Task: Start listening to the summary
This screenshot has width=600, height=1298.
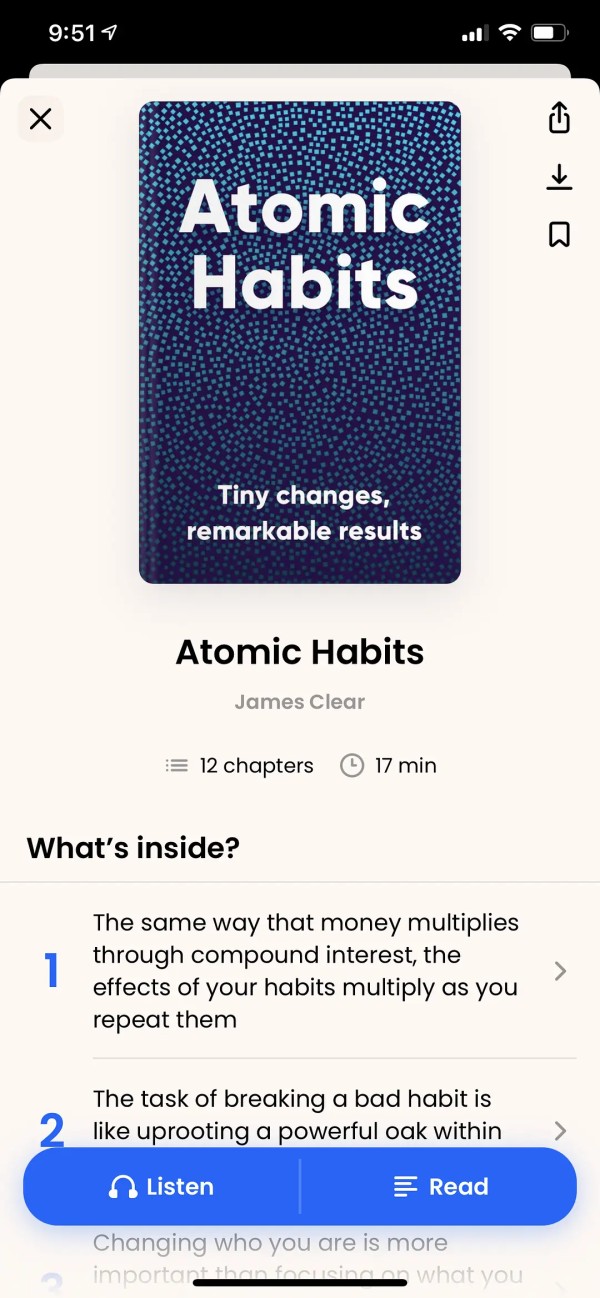Action: 162,1187
